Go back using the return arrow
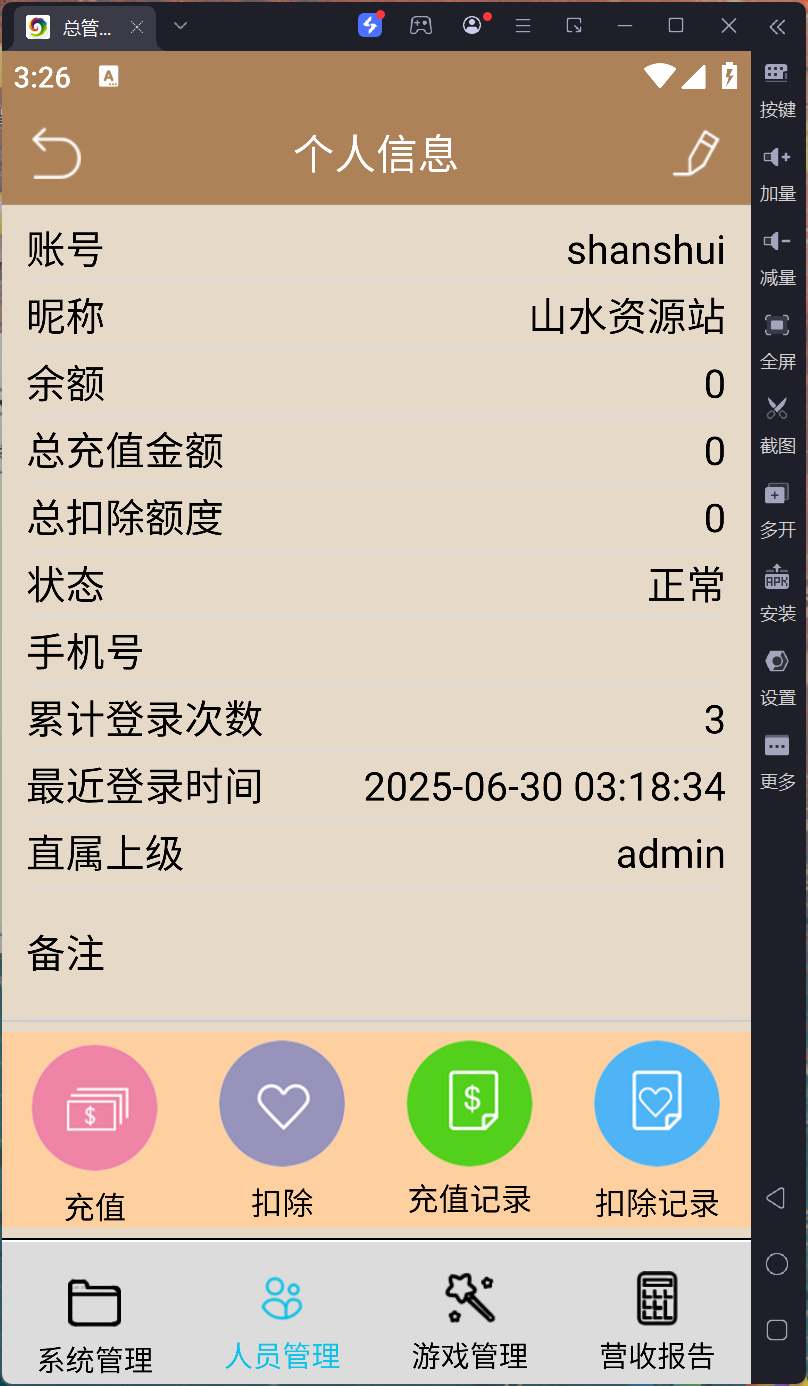 [x=56, y=155]
